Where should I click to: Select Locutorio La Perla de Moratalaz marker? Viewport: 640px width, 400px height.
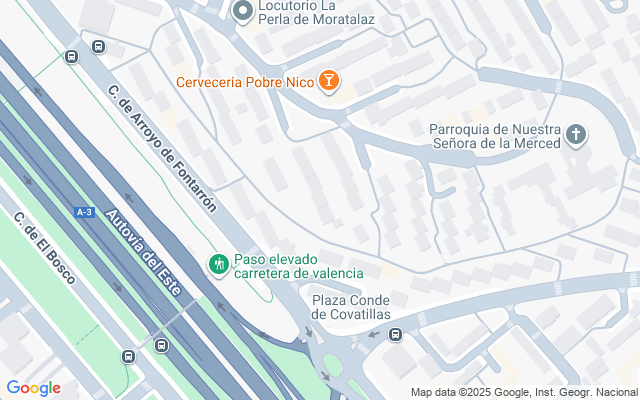242,12
